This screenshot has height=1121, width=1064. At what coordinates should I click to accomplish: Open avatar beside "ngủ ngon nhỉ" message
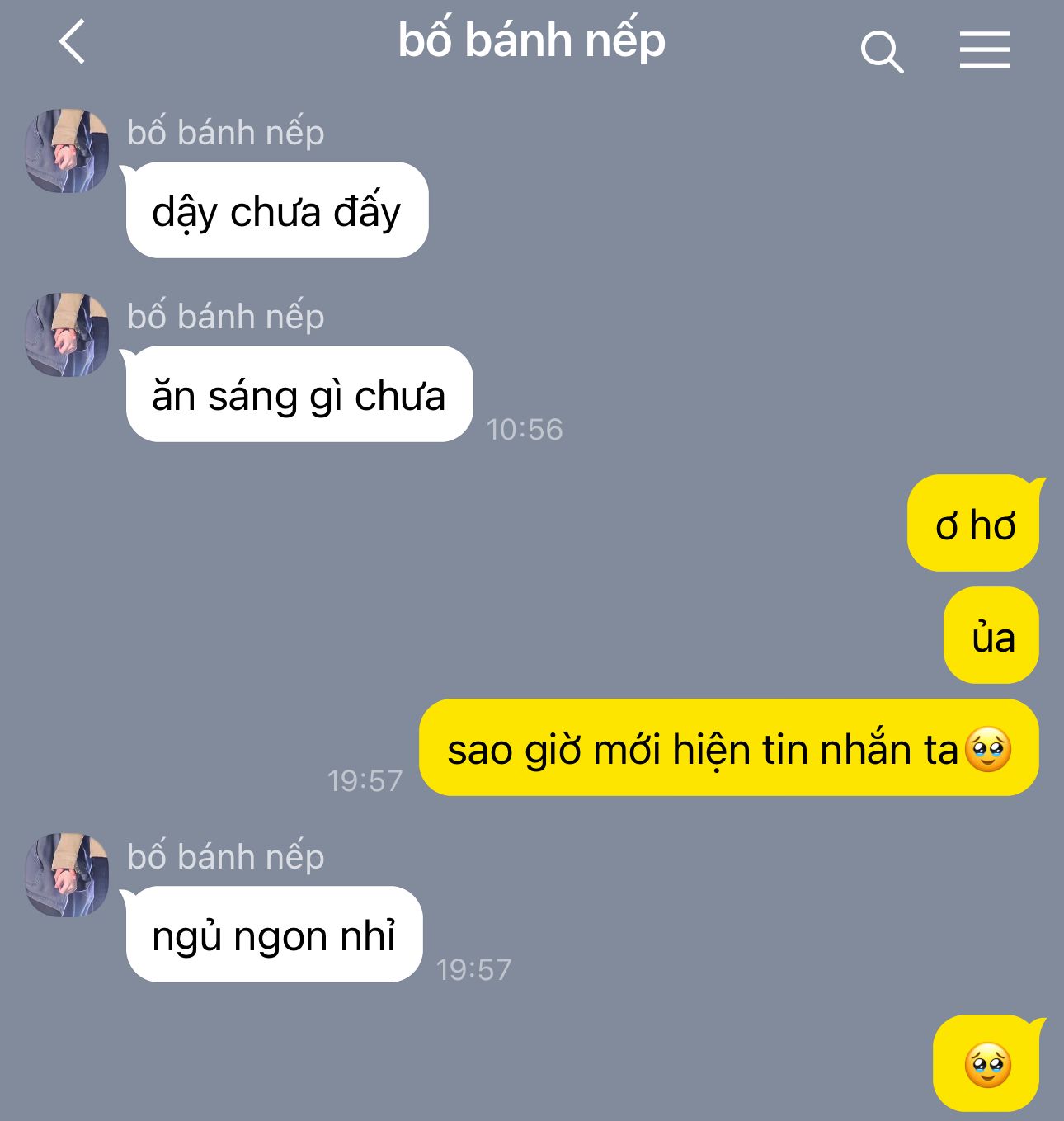67,875
